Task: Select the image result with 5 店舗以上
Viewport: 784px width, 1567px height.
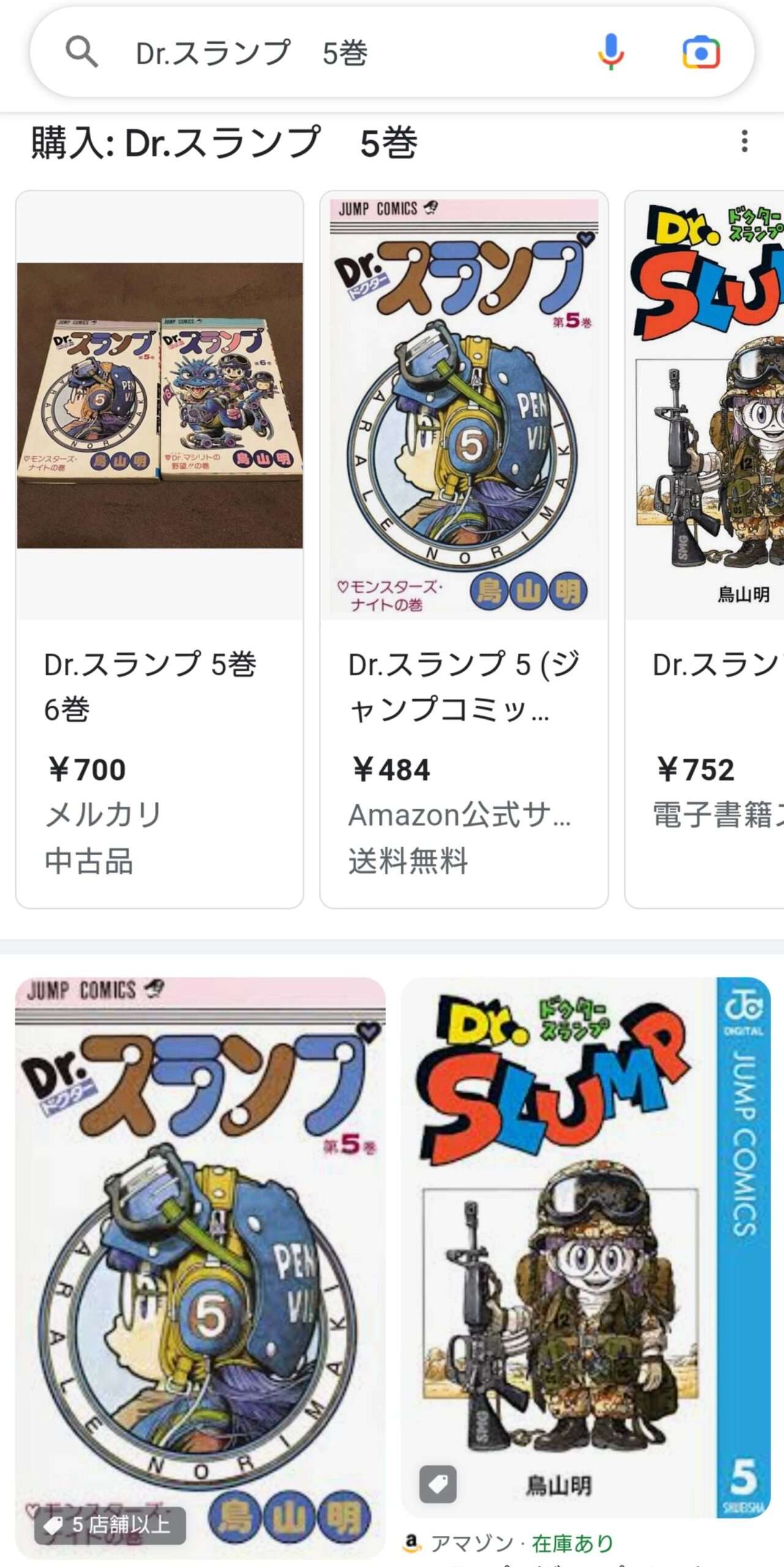Action: [x=200, y=1267]
